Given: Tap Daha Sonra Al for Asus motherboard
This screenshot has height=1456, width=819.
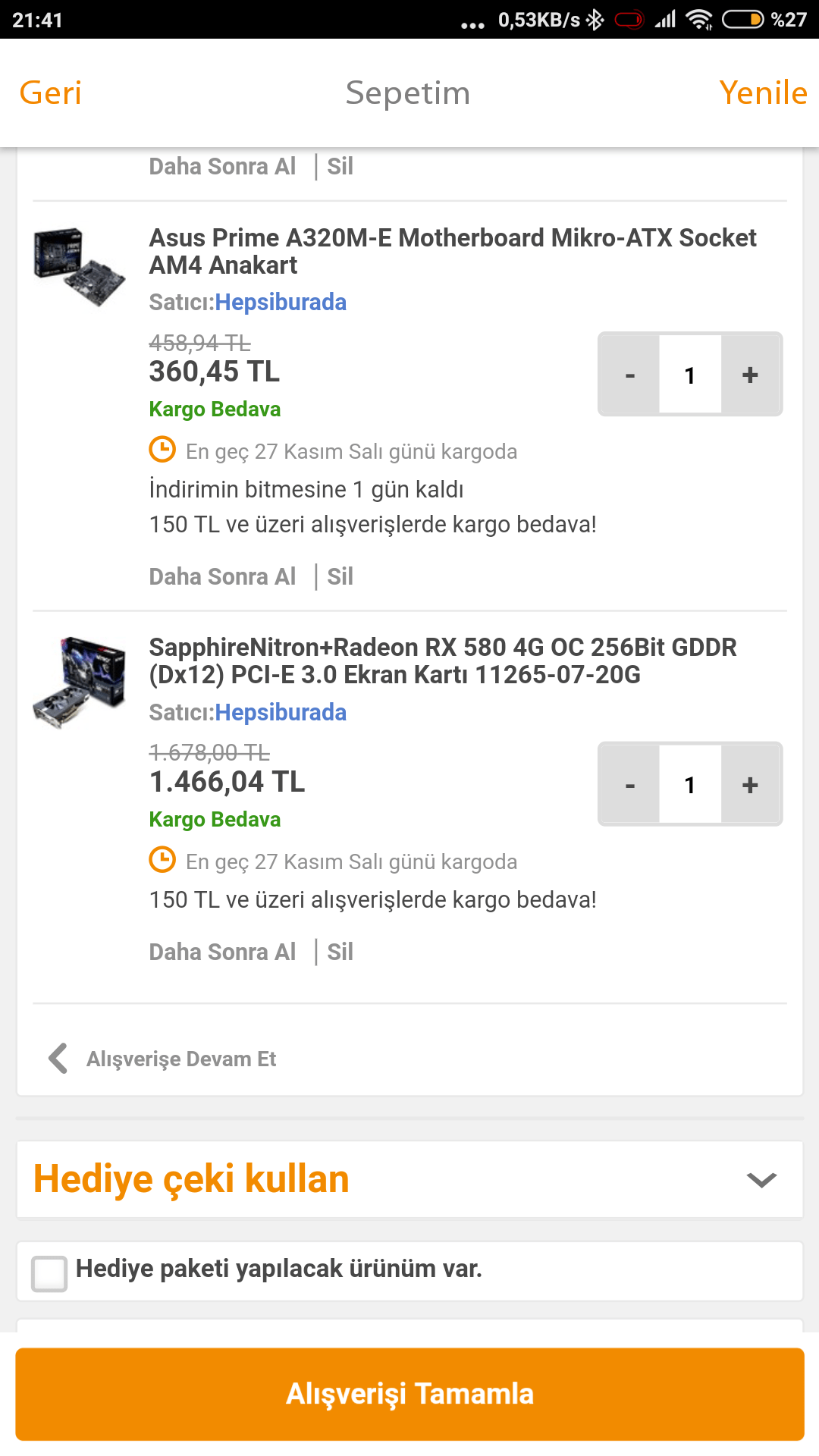Looking at the screenshot, I should pos(222,576).
